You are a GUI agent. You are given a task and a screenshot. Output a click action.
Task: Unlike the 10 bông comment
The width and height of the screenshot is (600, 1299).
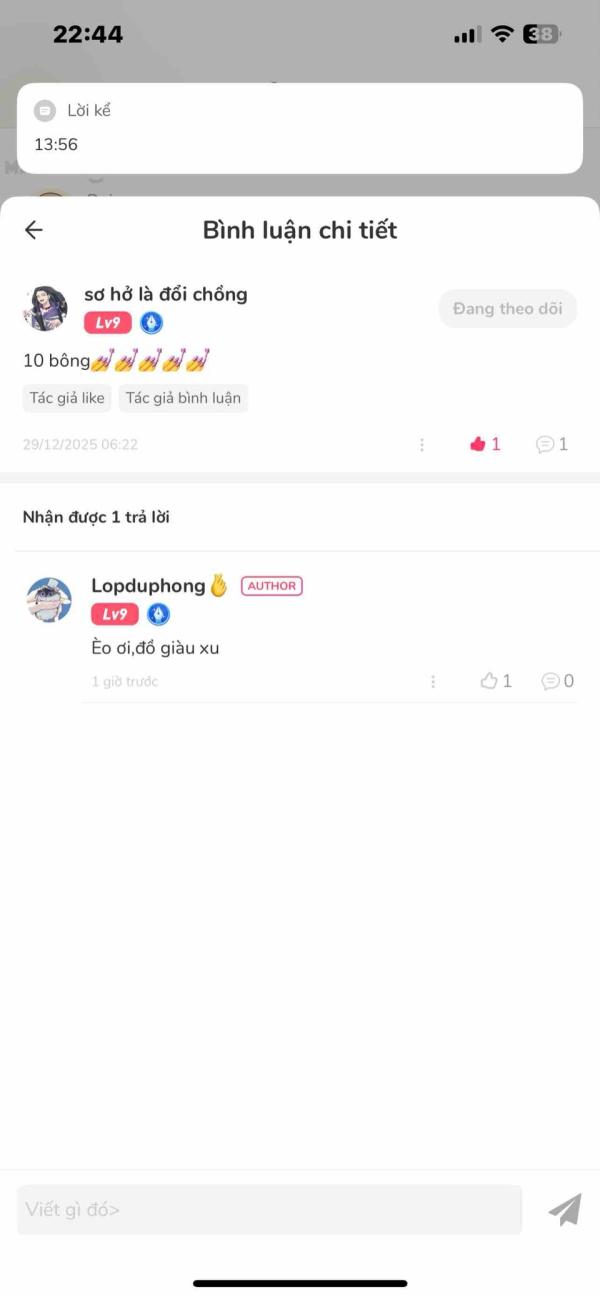point(479,445)
